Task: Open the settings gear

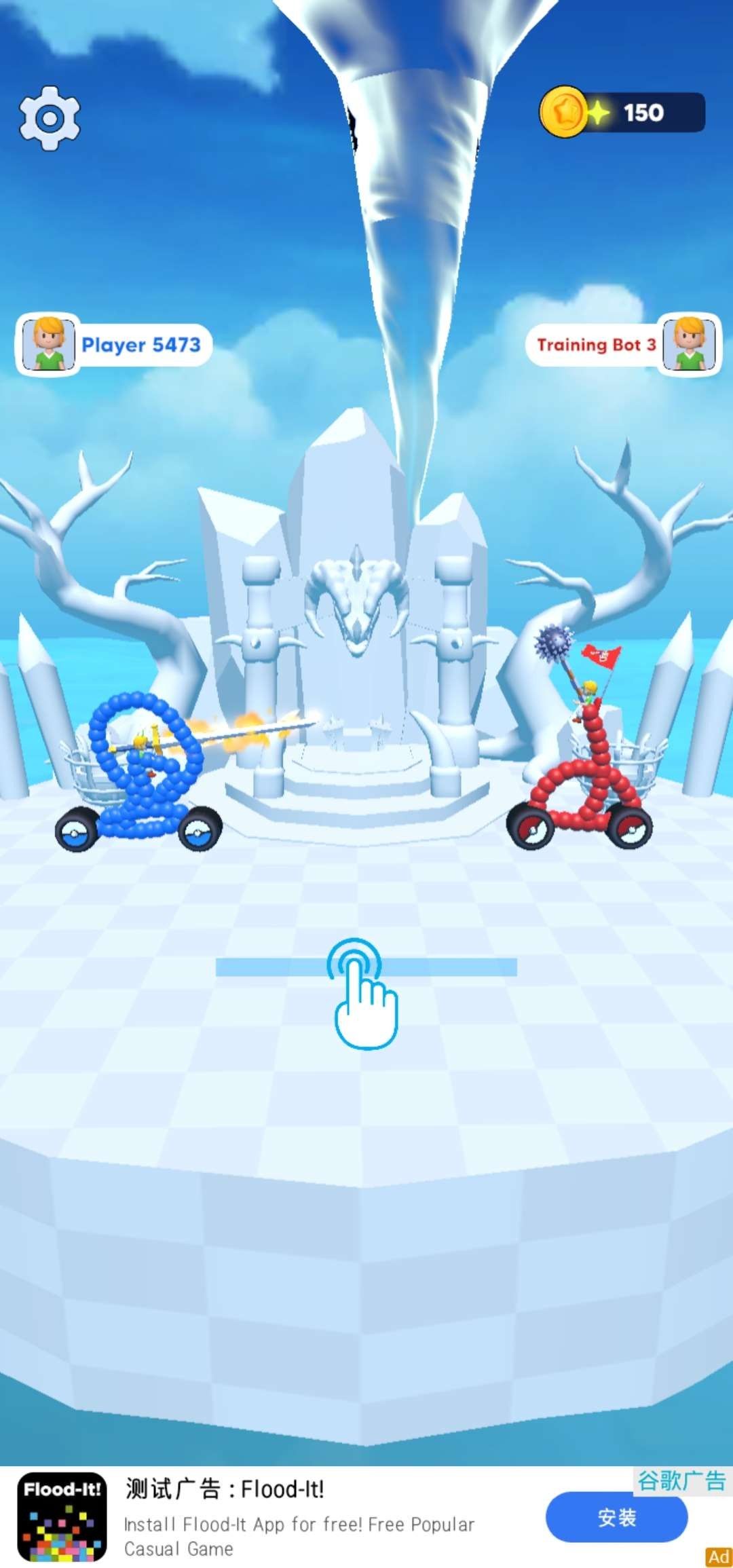Action: click(50, 118)
